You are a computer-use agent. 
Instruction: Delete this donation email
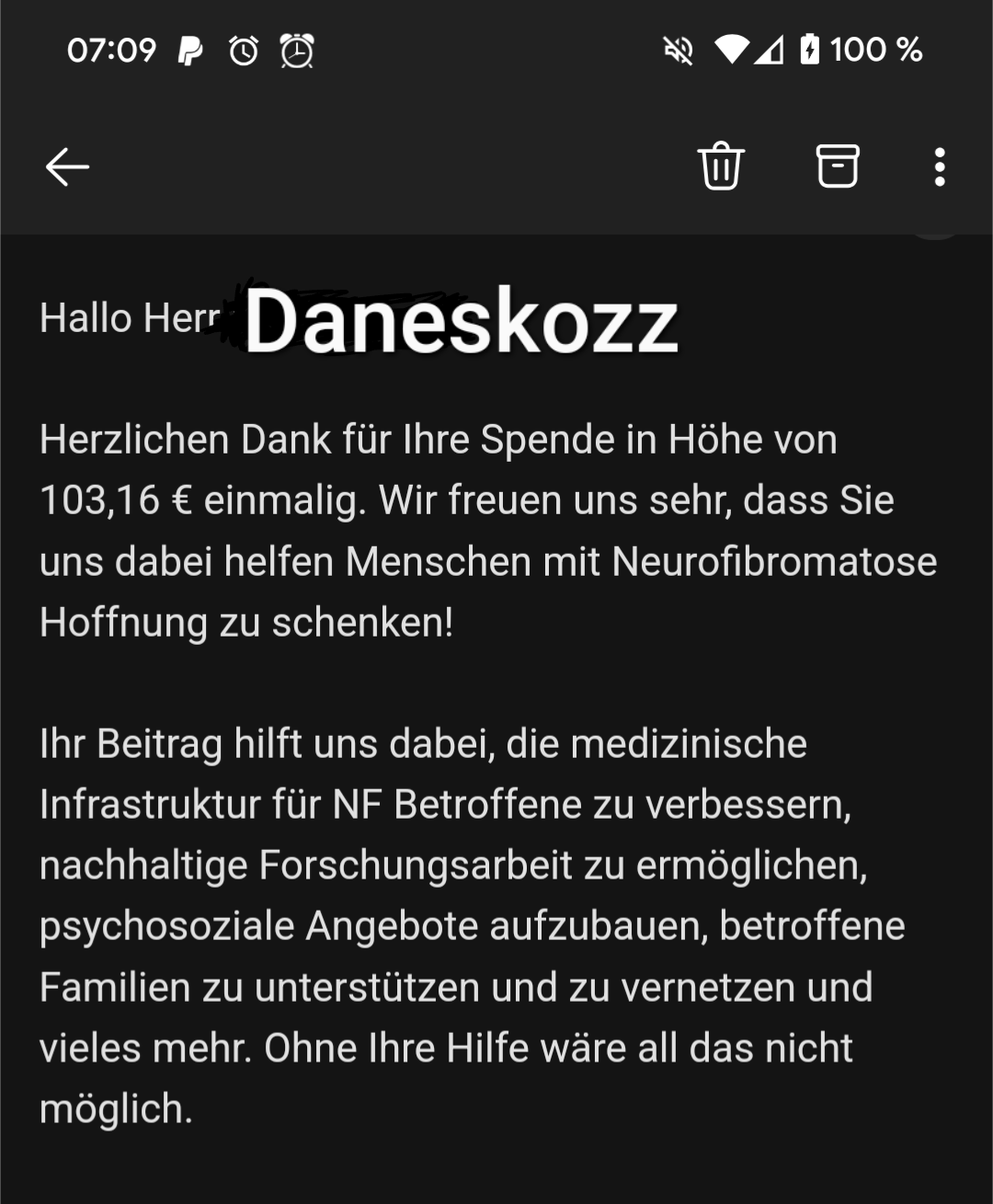pyautogui.click(x=721, y=166)
